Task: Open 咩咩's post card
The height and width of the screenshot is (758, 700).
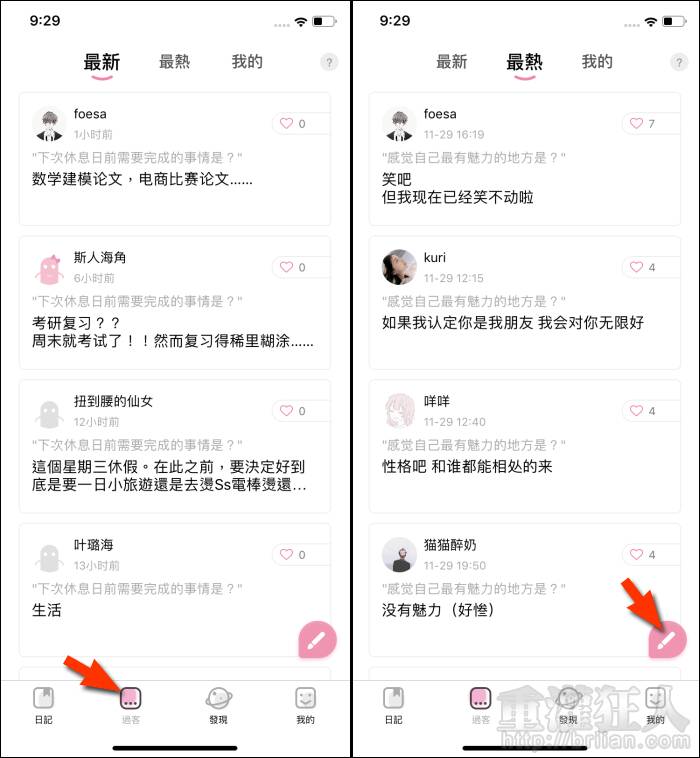Action: click(x=525, y=466)
